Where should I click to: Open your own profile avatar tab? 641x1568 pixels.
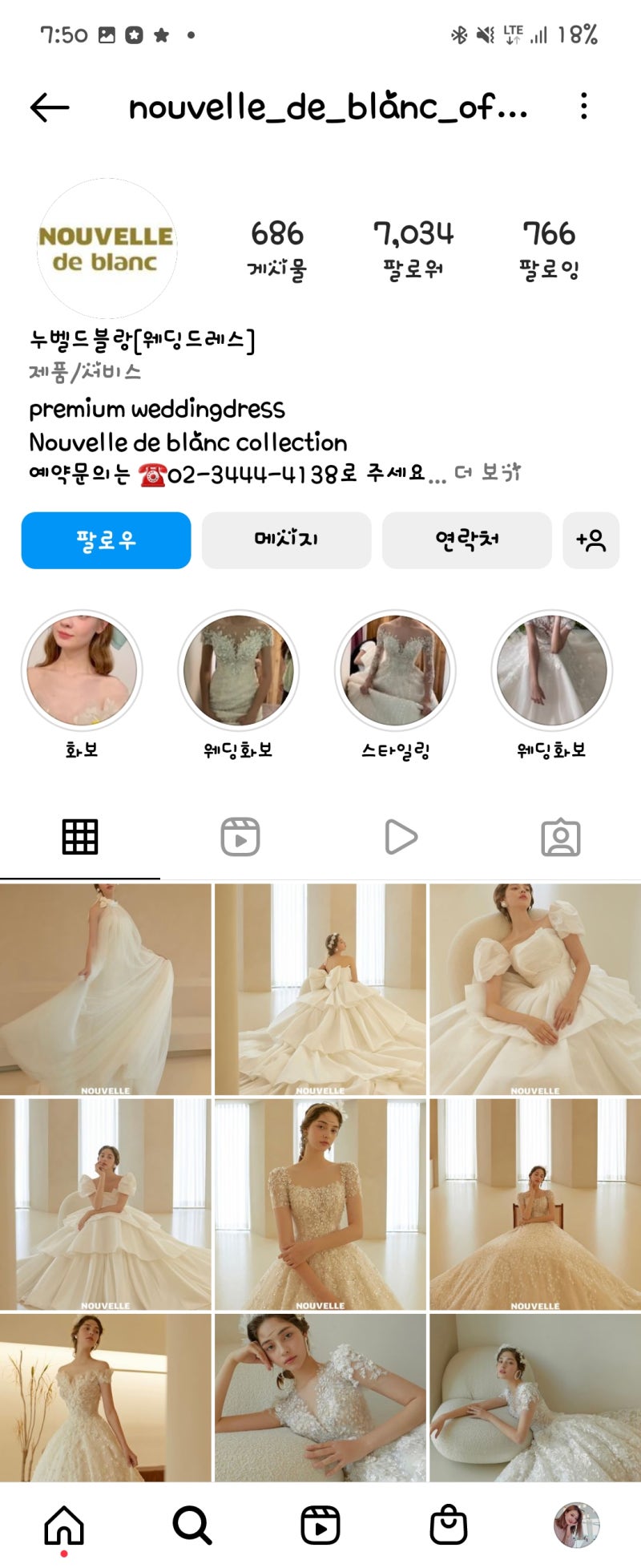click(576, 1525)
